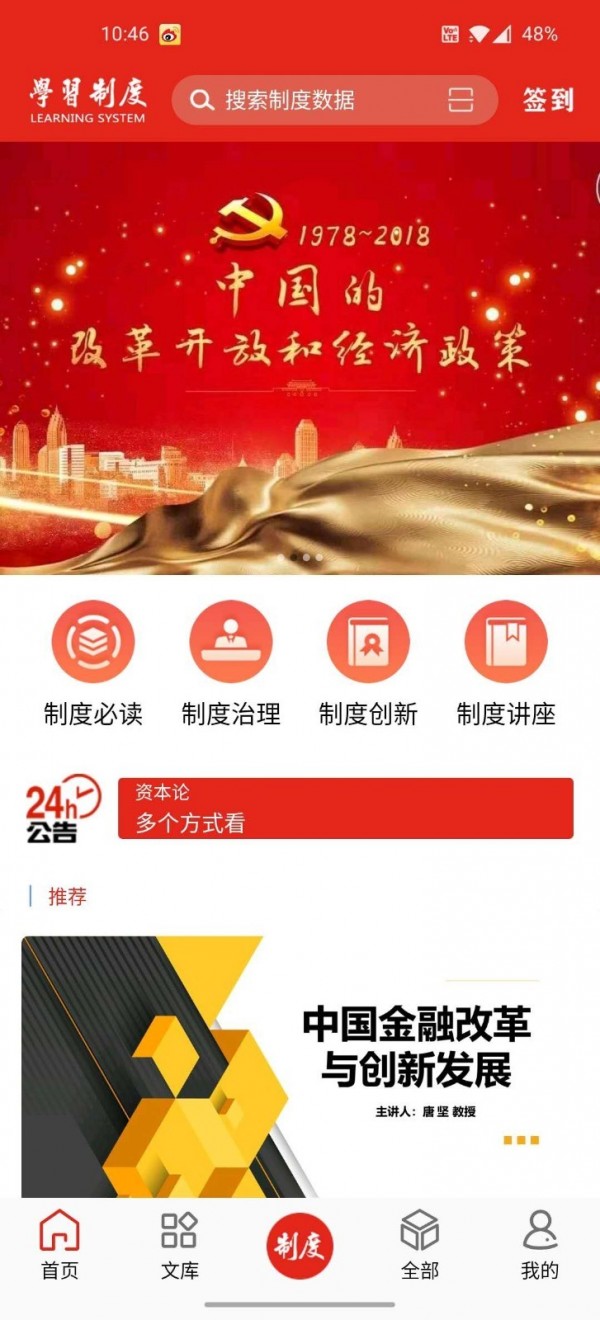Screen dimensions: 600x1320
Task: Open the 资本论 announcement bar
Action: point(345,808)
